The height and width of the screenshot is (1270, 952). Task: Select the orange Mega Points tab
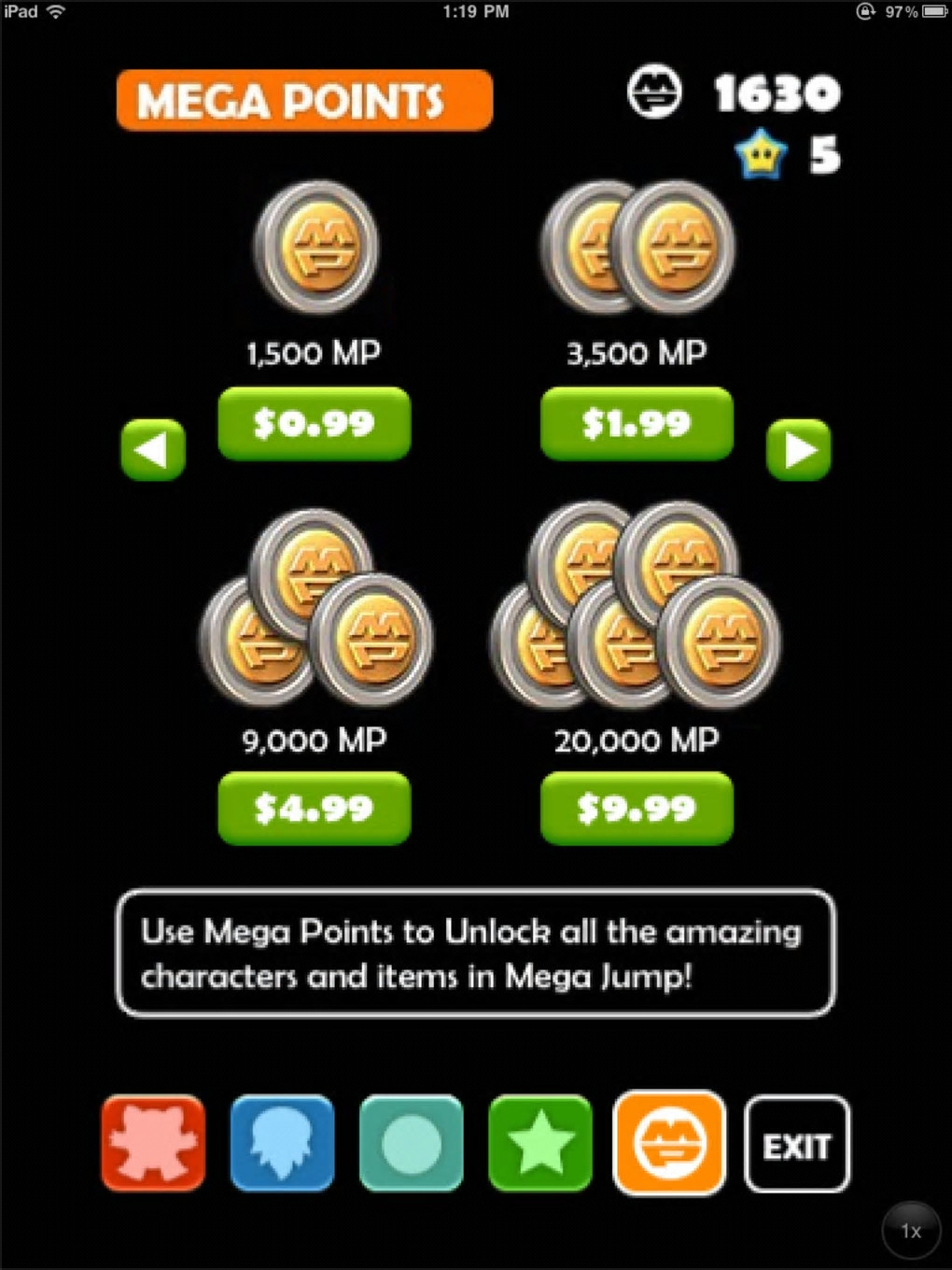pos(669,1143)
